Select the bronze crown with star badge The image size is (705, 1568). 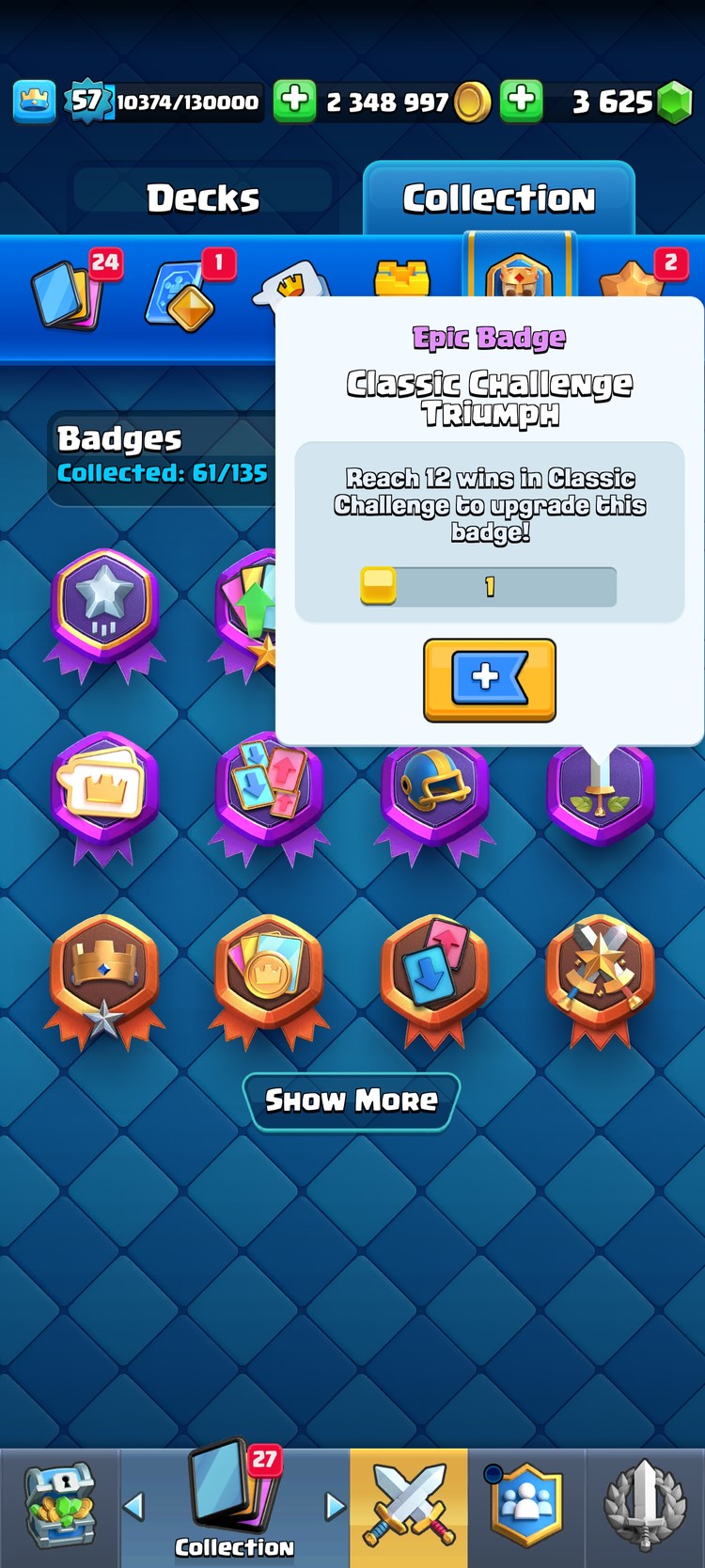pos(104,975)
